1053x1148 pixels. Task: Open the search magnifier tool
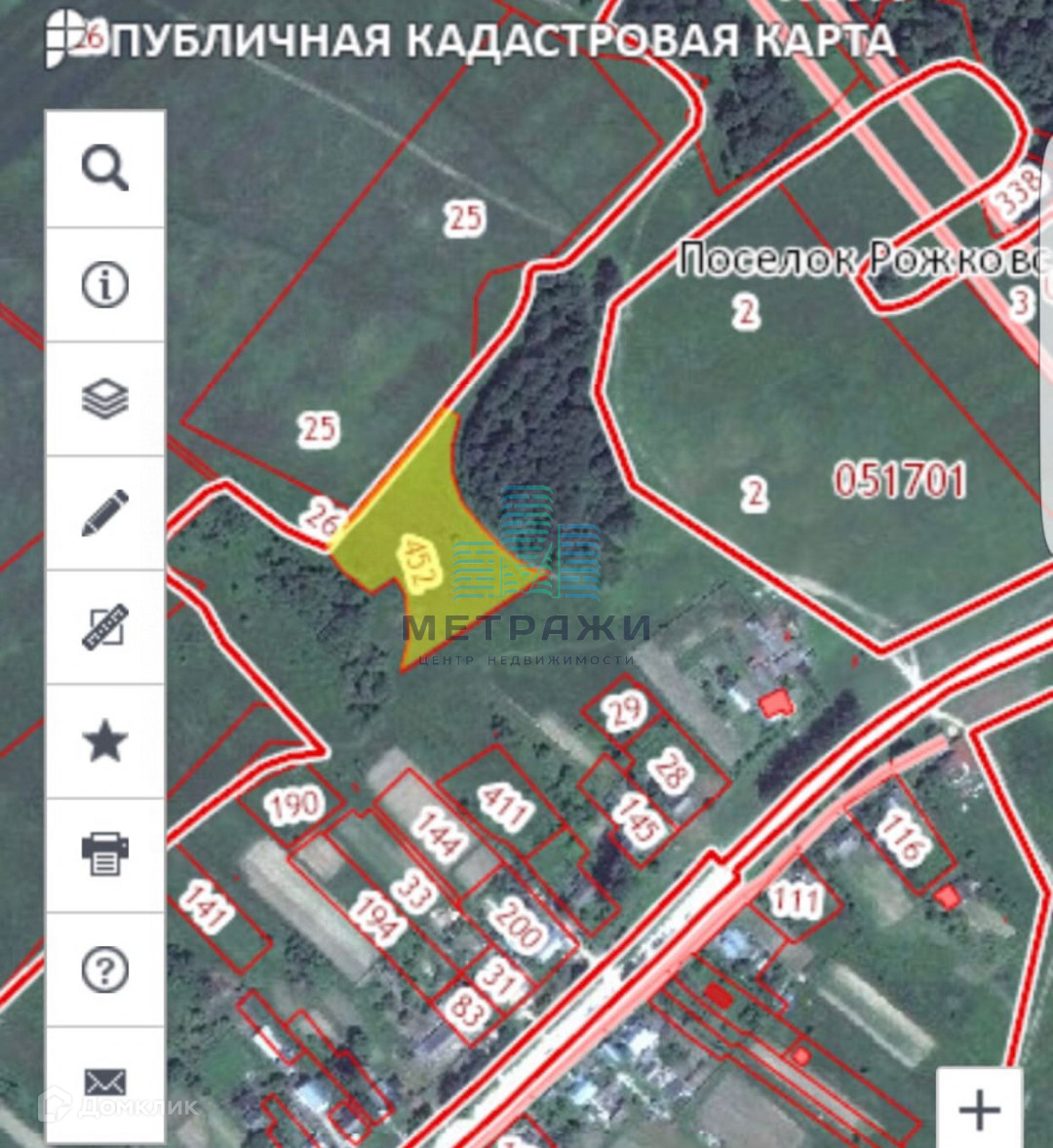coord(105,169)
